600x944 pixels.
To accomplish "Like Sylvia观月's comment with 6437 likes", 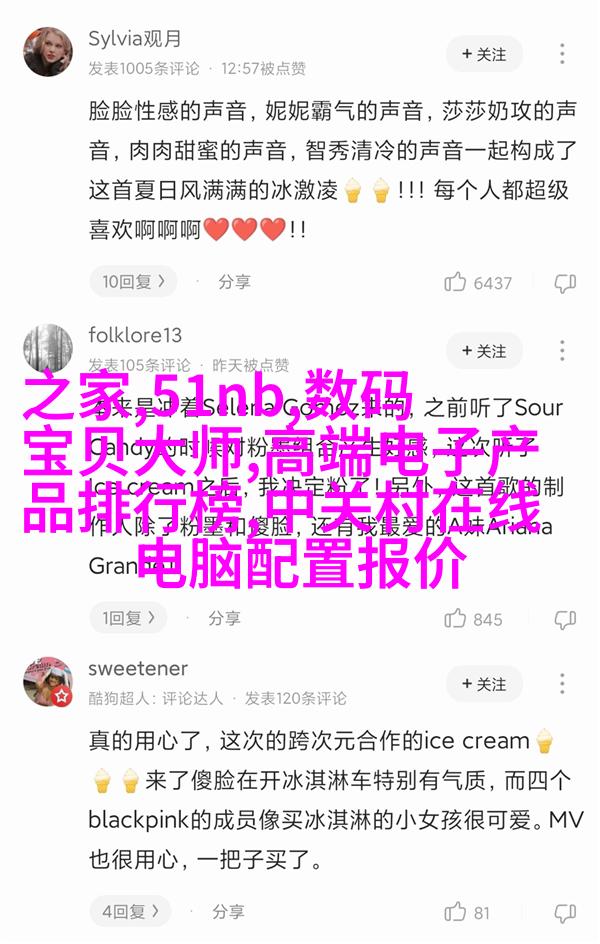I will (x=478, y=283).
